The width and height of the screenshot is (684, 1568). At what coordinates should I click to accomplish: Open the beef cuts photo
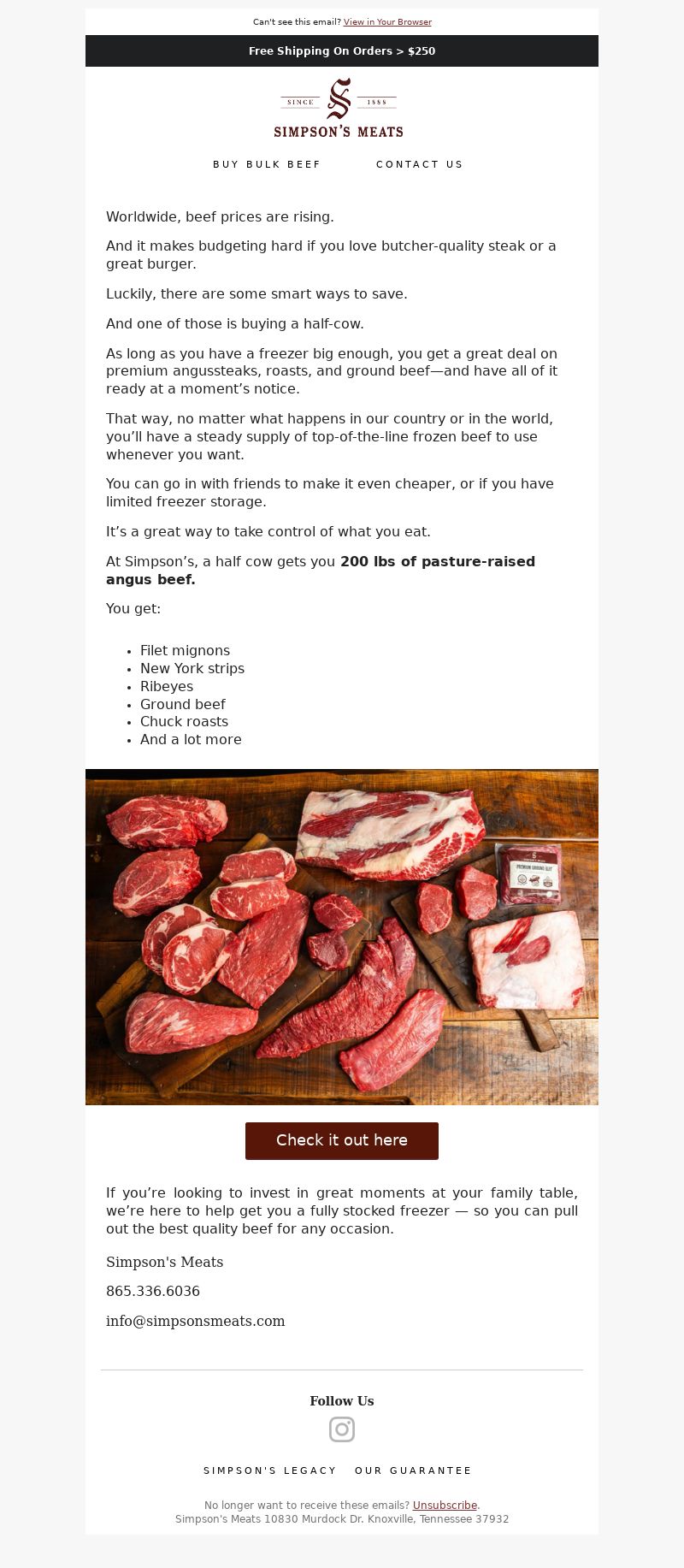[342, 937]
